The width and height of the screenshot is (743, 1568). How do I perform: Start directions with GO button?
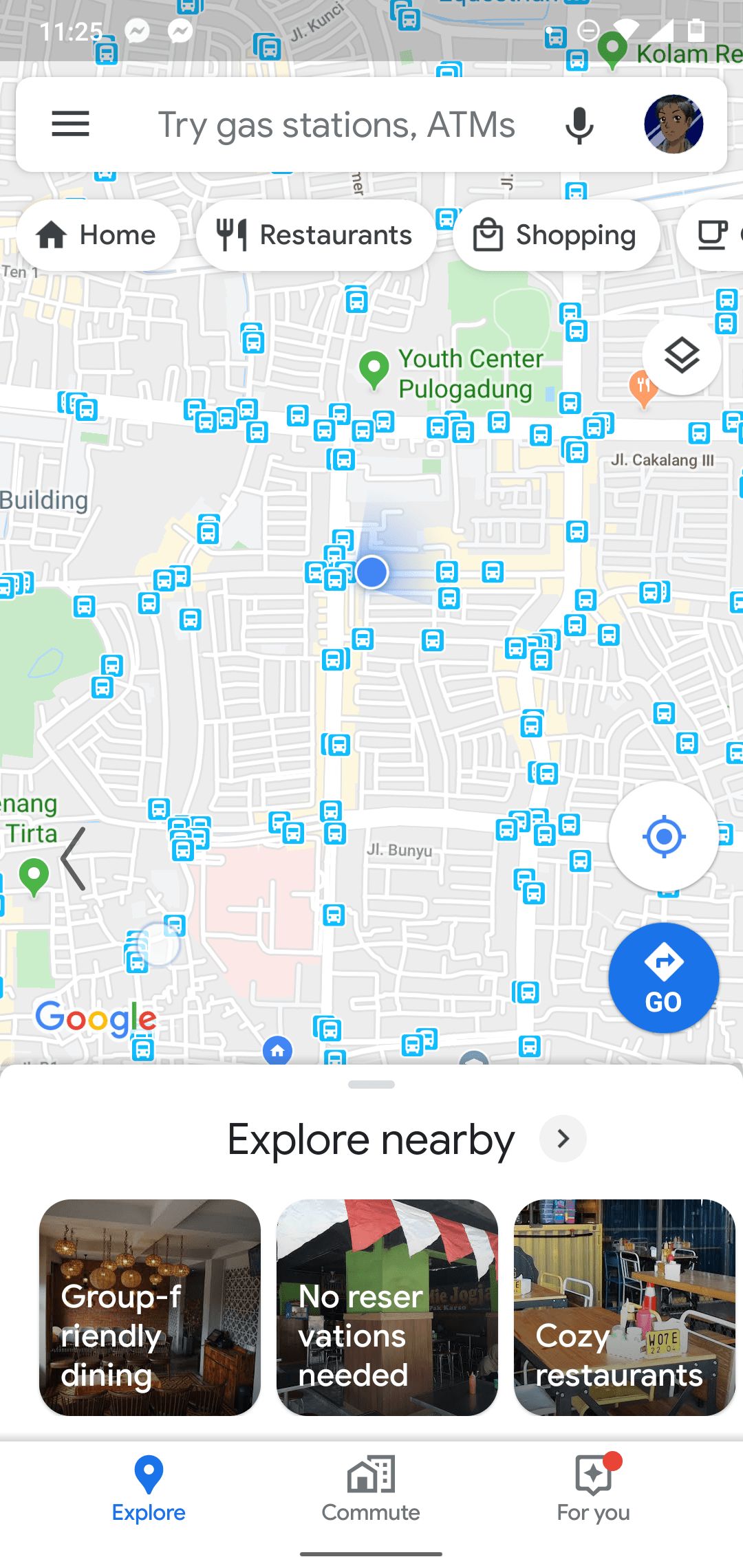pyautogui.click(x=663, y=977)
